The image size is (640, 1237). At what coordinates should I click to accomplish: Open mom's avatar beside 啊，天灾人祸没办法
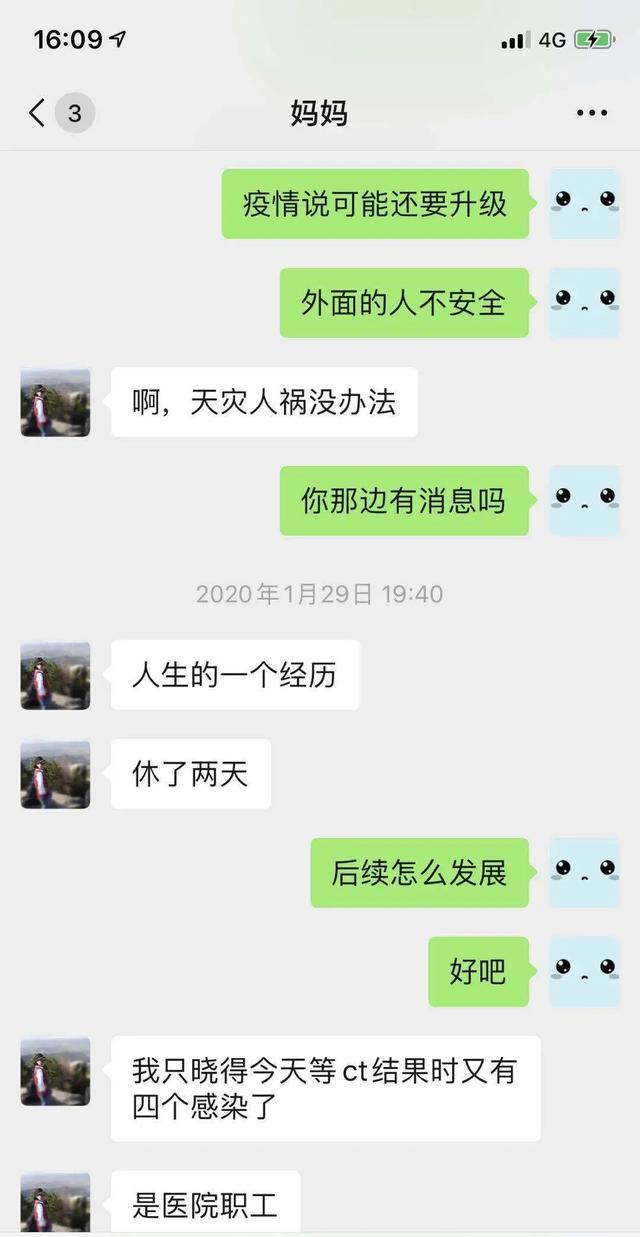pyautogui.click(x=55, y=402)
